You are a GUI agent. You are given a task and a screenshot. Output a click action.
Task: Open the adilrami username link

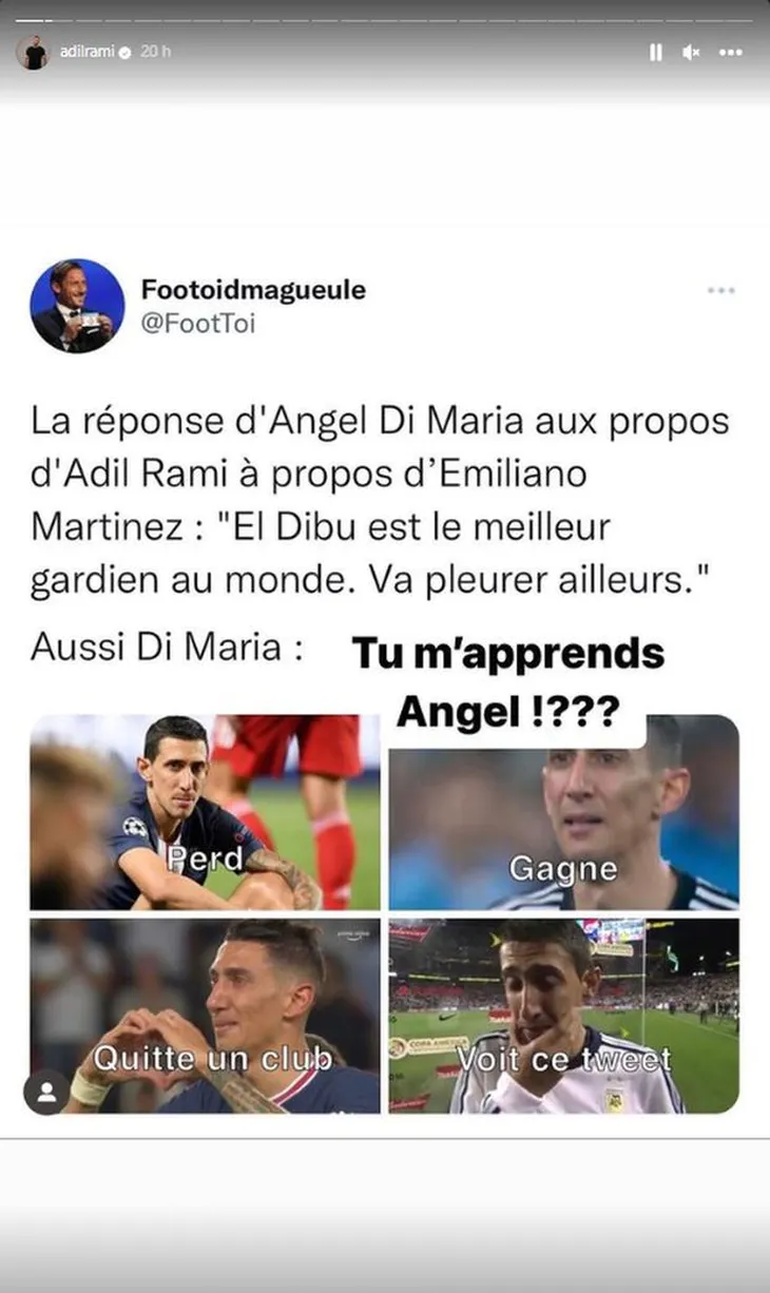click(88, 51)
